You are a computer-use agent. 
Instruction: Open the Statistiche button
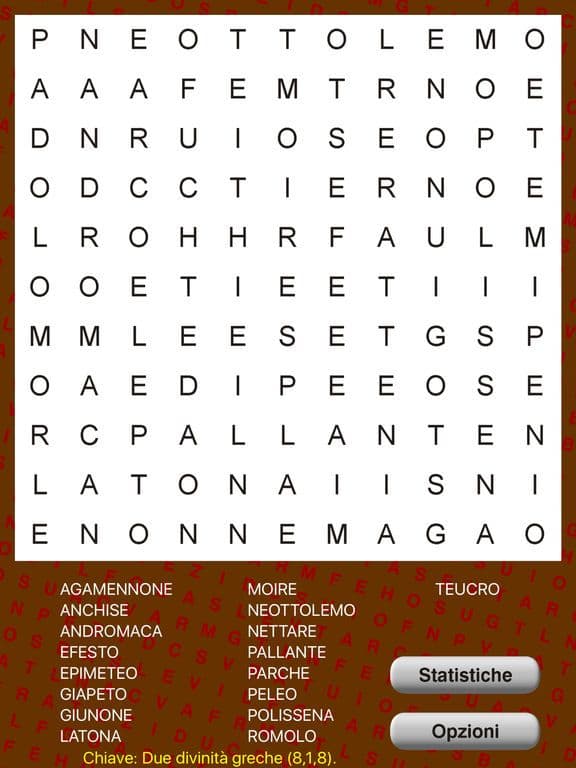(x=465, y=675)
